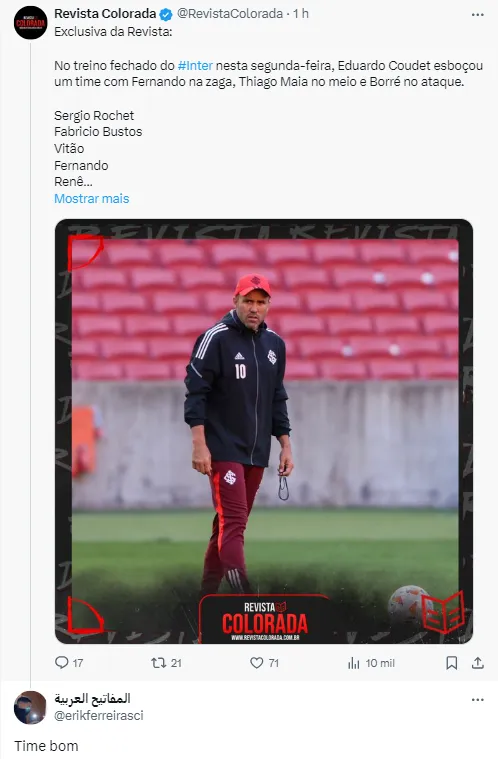Open the coach photo in the post
Viewport: 498px width, 759px height.
[x=264, y=431]
